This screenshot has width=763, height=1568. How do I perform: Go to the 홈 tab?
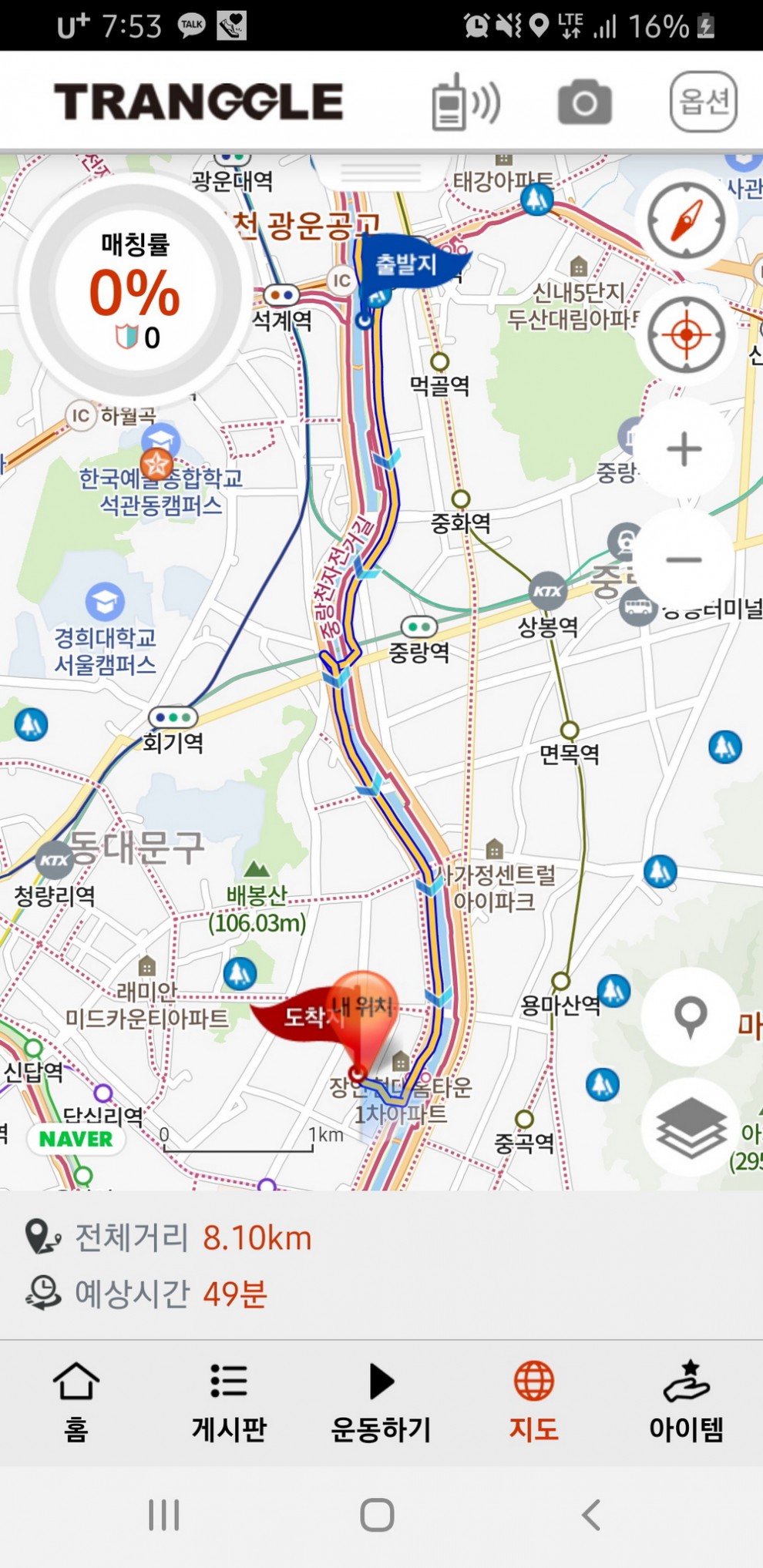(76, 1402)
